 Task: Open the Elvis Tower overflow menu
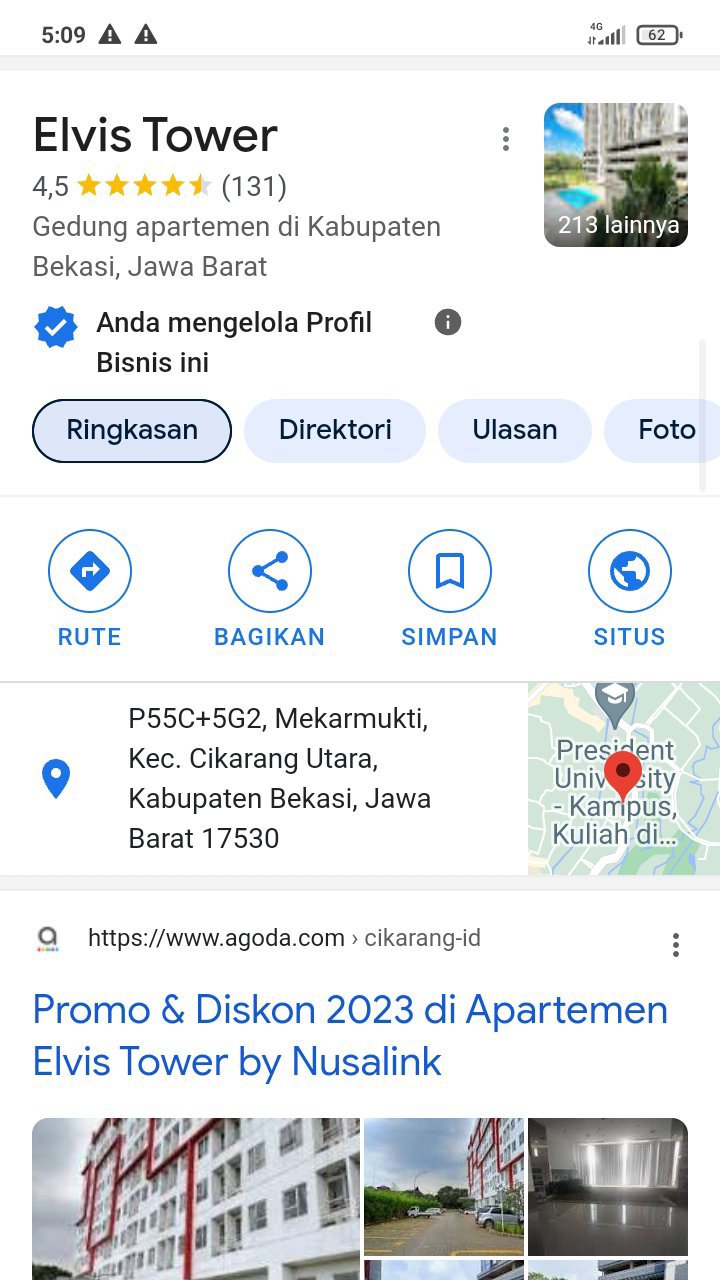(506, 139)
